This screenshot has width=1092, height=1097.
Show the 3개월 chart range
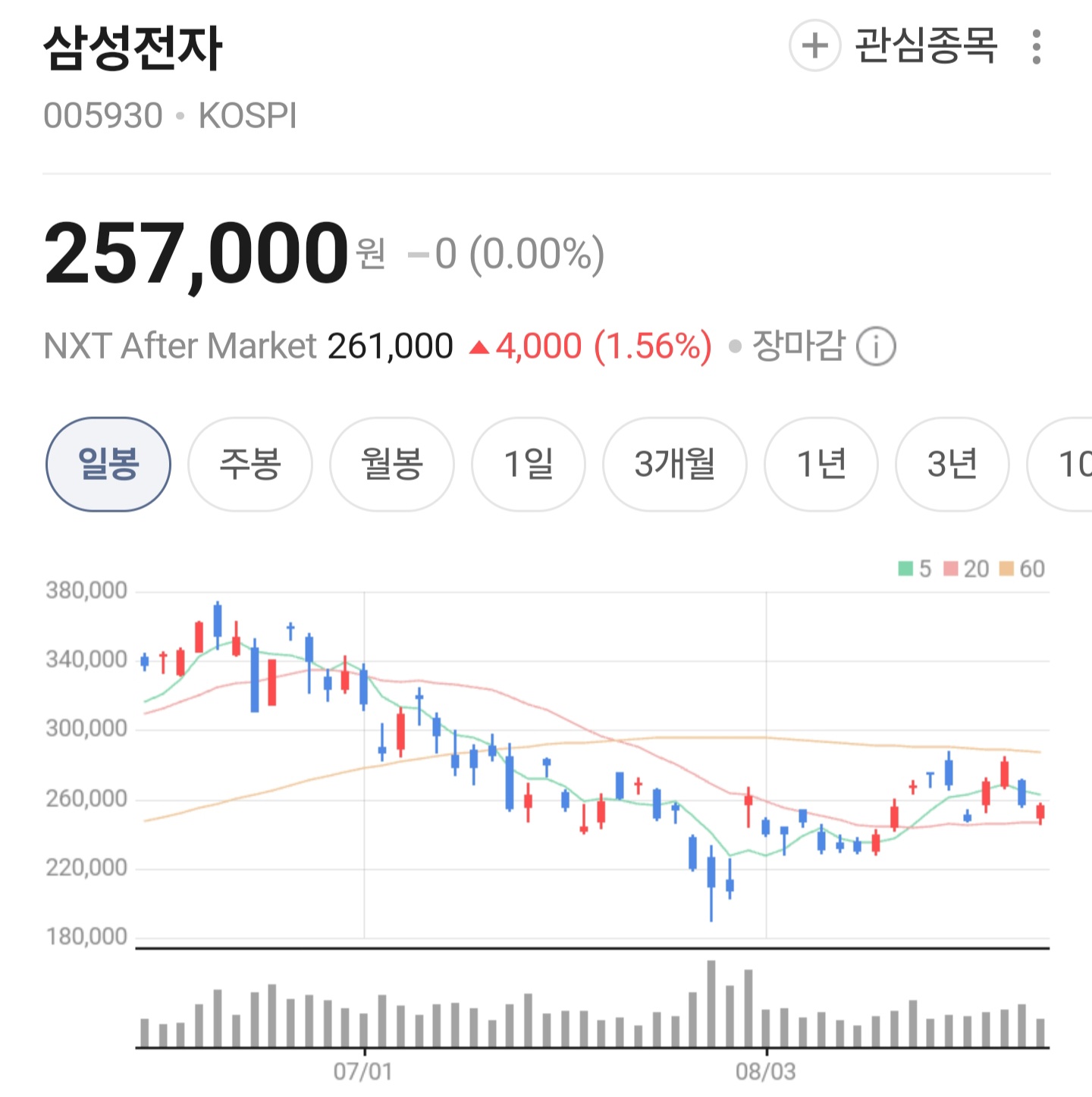675,464
